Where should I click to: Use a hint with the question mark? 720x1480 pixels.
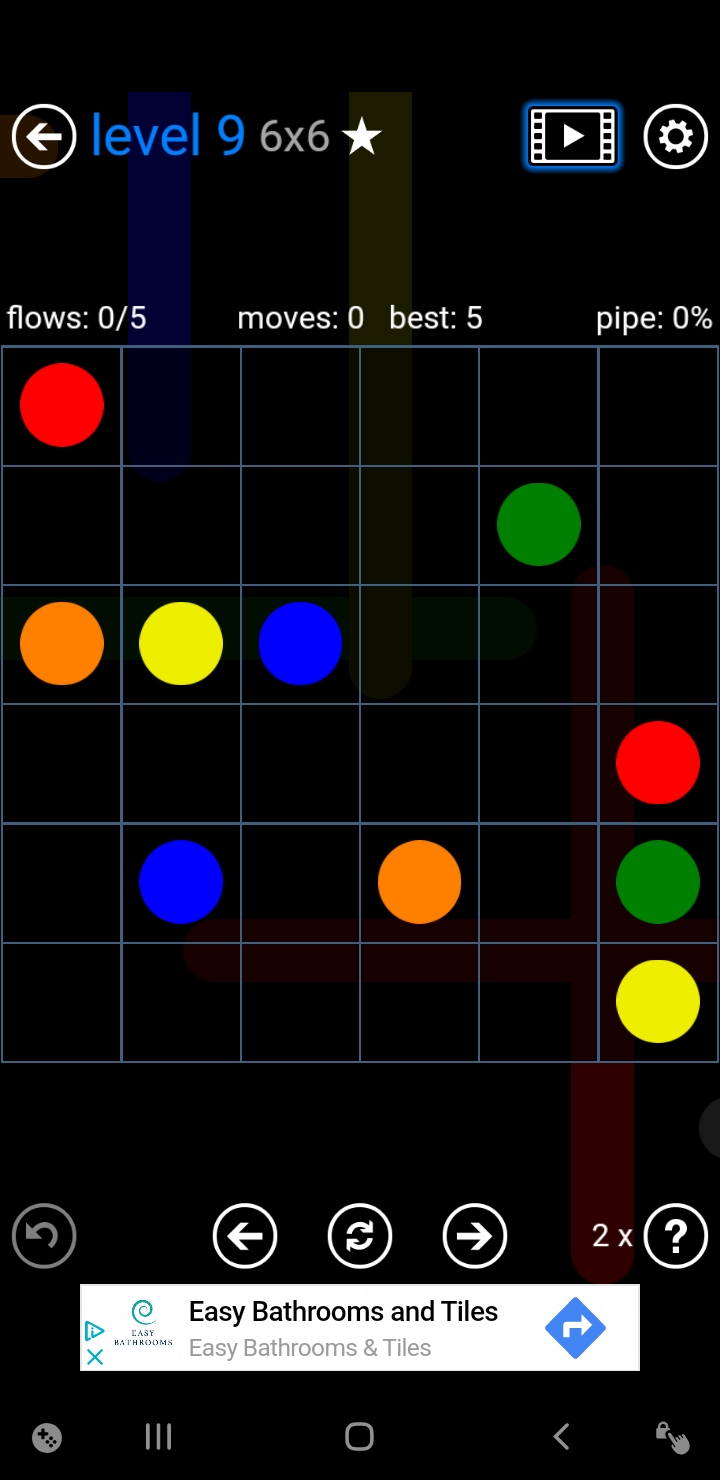[675, 1236]
